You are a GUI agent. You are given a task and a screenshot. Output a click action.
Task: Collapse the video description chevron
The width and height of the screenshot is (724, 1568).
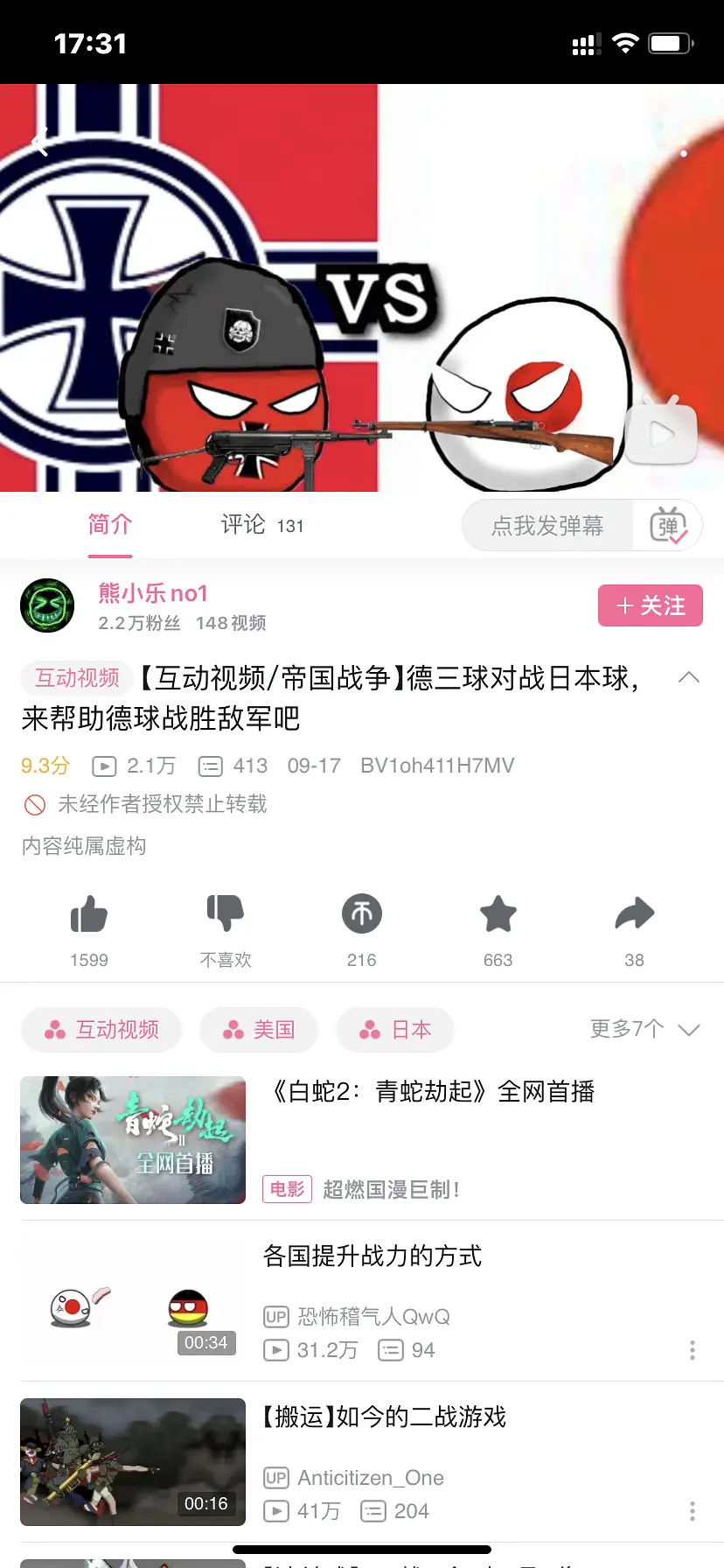689,678
